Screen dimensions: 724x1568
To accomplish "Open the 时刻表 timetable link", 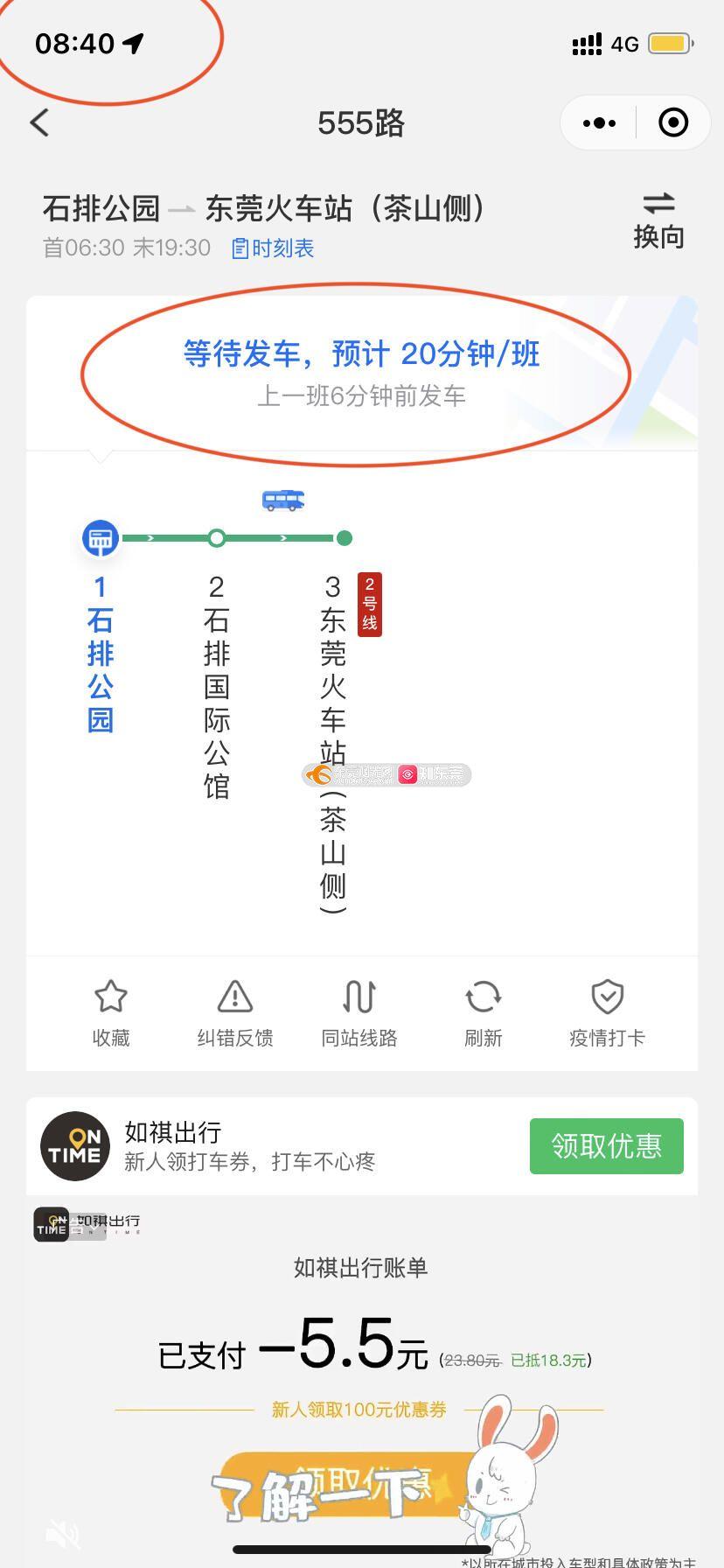I will point(273,248).
